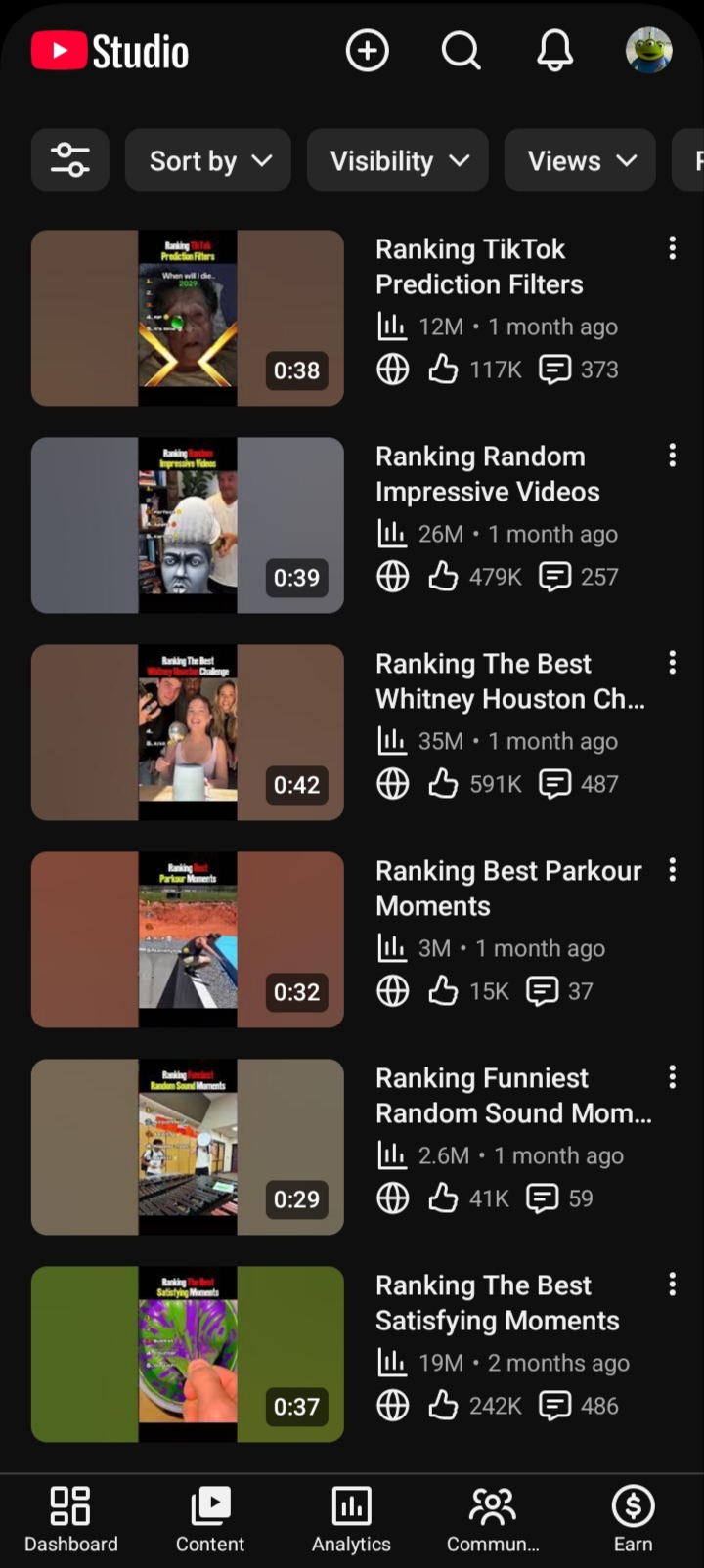Open options for Ranking TikTok Prediction Filters

tap(672, 248)
